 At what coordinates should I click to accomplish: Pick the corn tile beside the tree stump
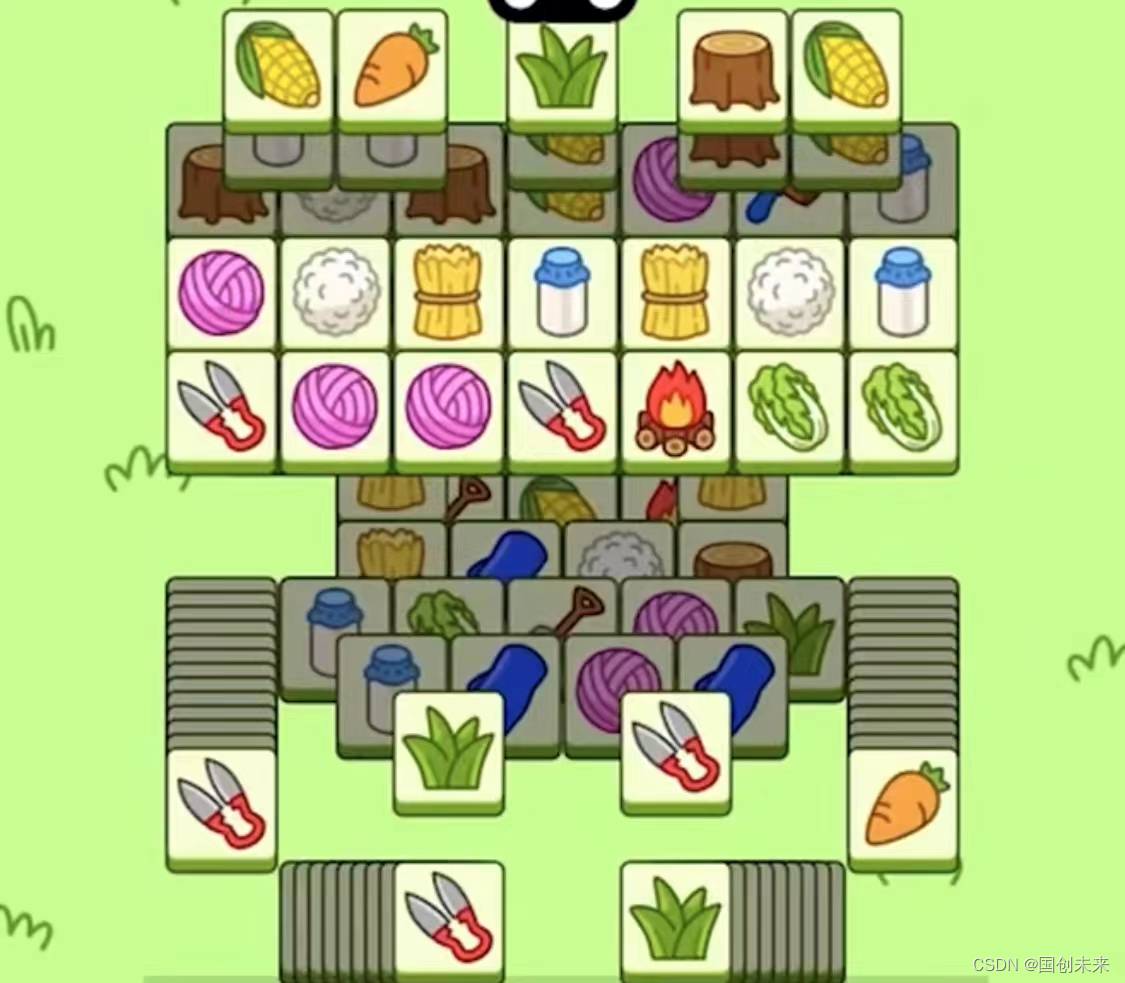point(846,66)
